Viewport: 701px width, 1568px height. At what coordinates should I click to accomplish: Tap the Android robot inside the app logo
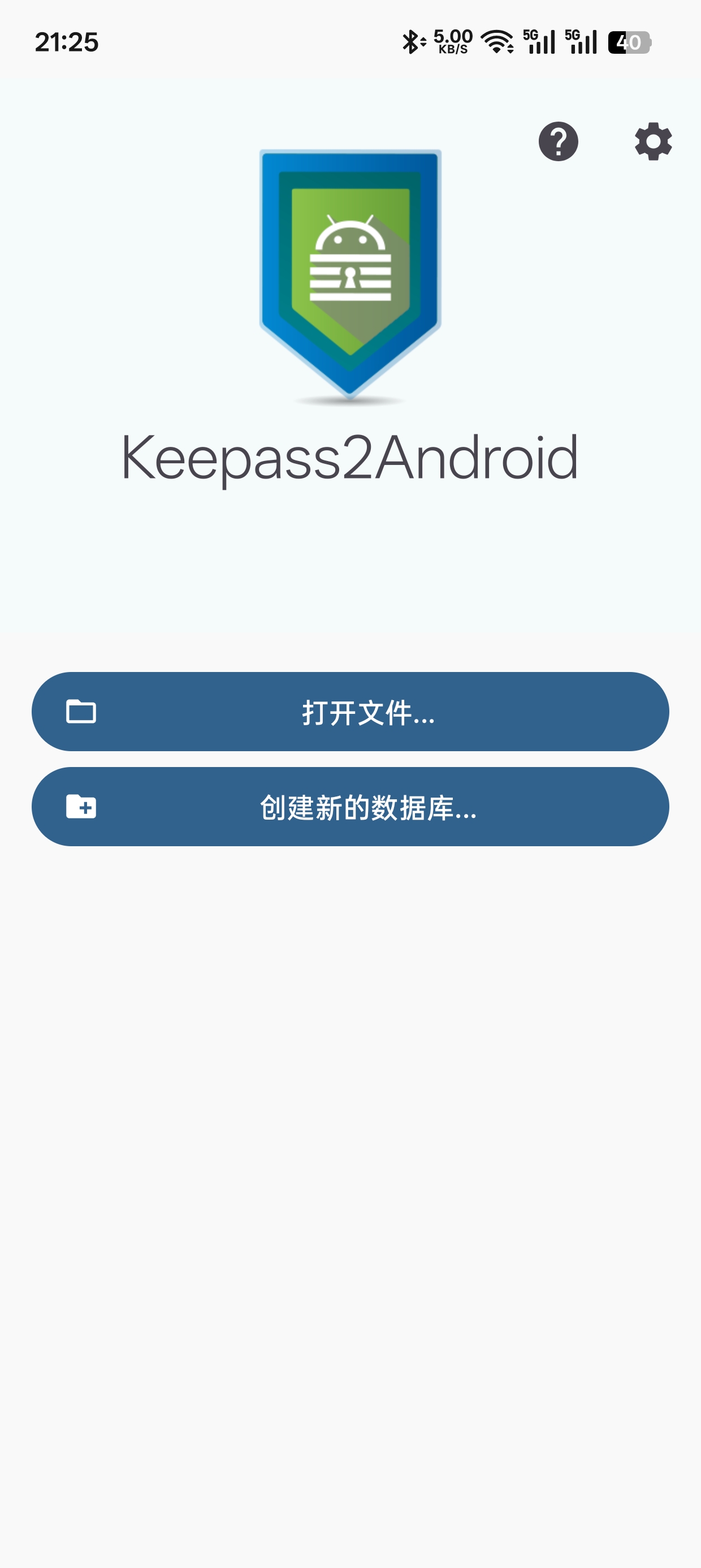tap(350, 234)
